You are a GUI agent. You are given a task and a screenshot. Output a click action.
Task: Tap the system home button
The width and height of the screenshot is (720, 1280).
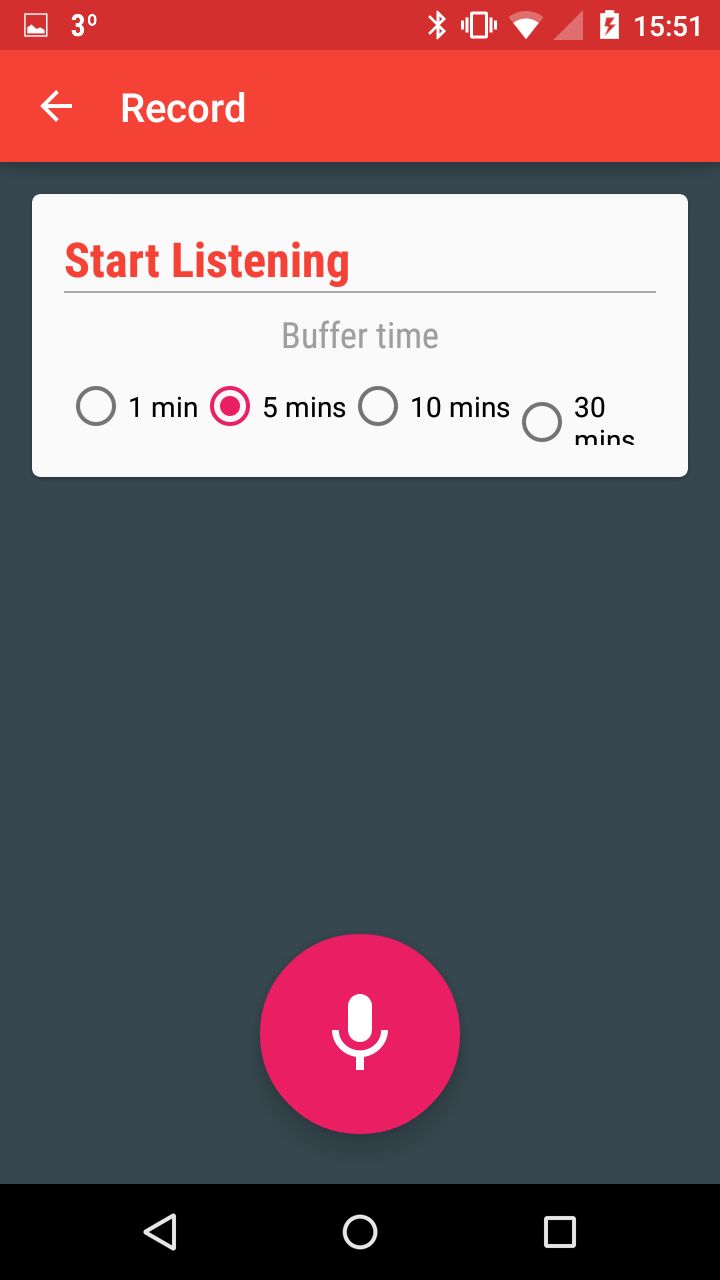pyautogui.click(x=360, y=1232)
